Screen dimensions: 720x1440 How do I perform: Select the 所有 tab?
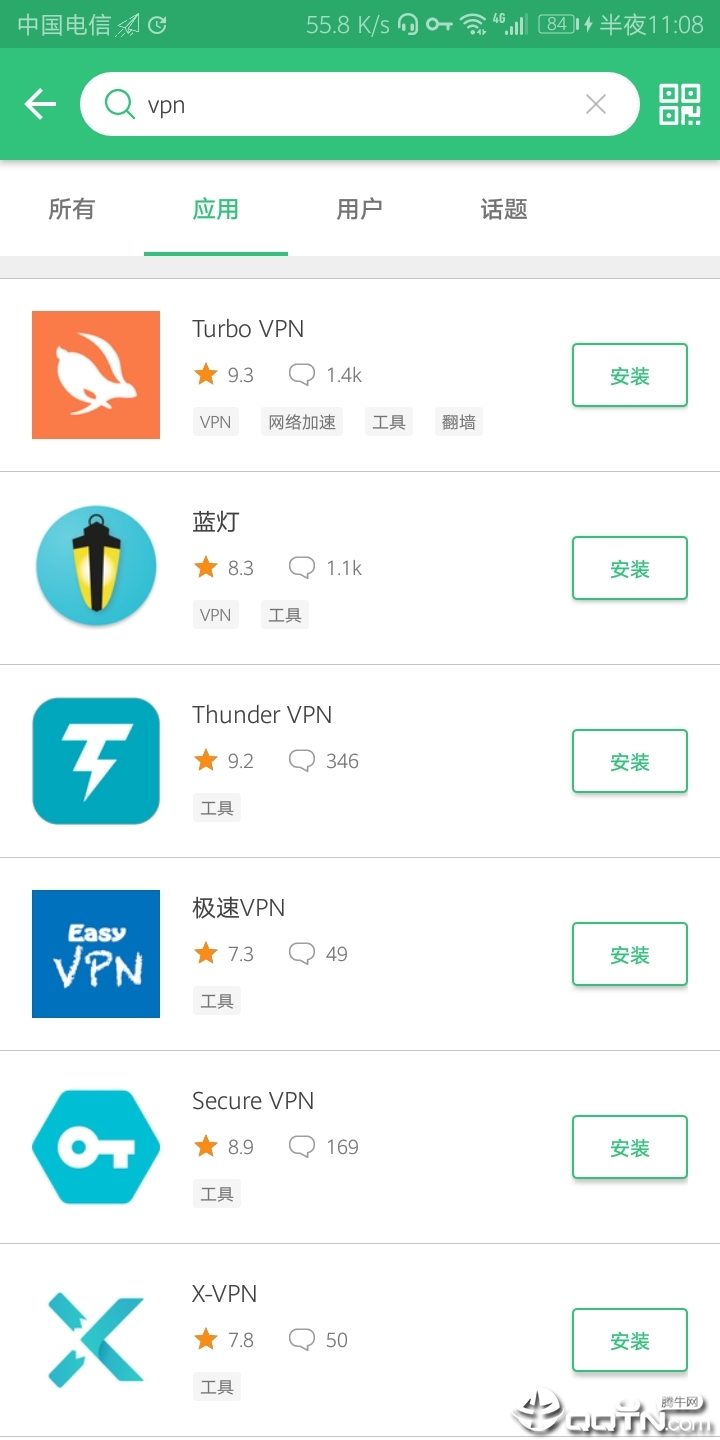[71, 210]
